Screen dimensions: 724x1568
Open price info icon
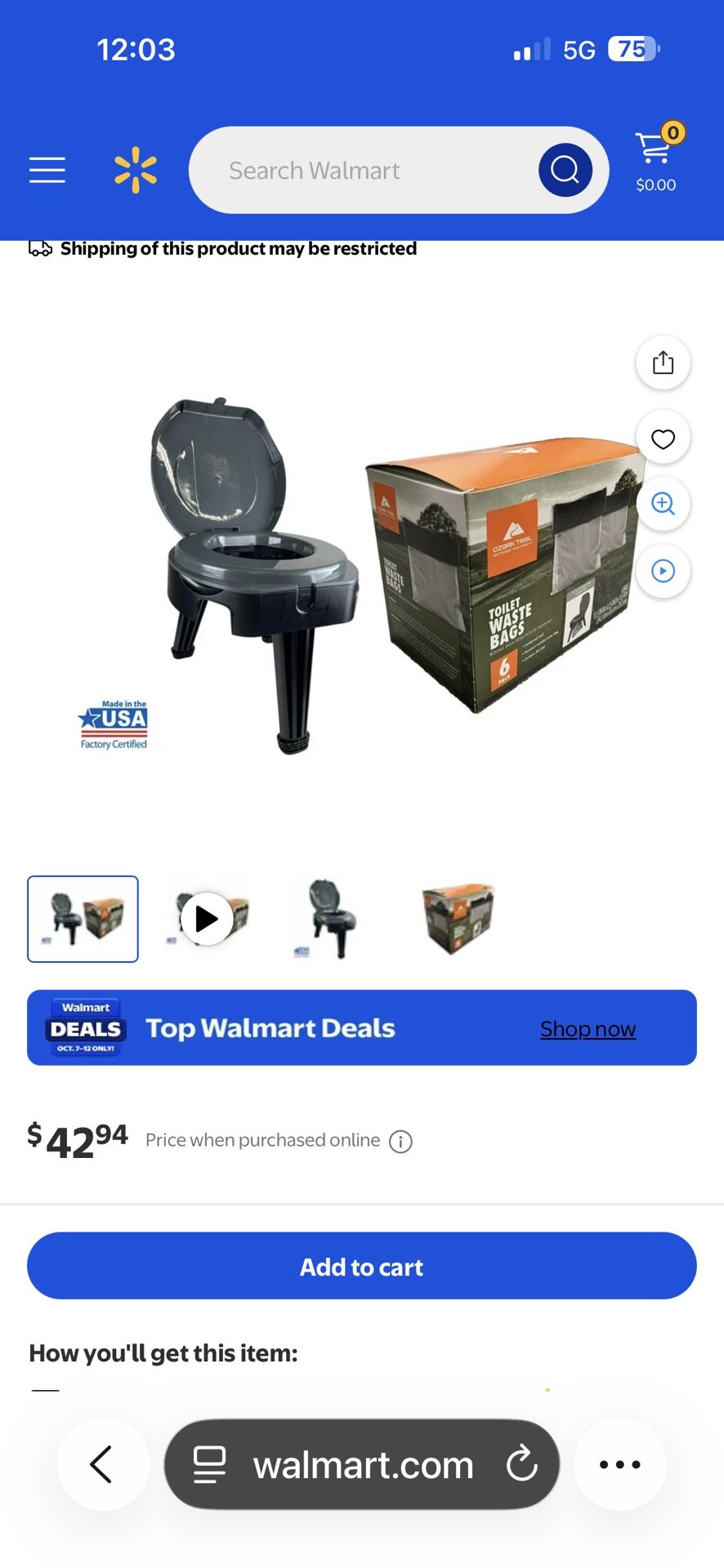400,1142
